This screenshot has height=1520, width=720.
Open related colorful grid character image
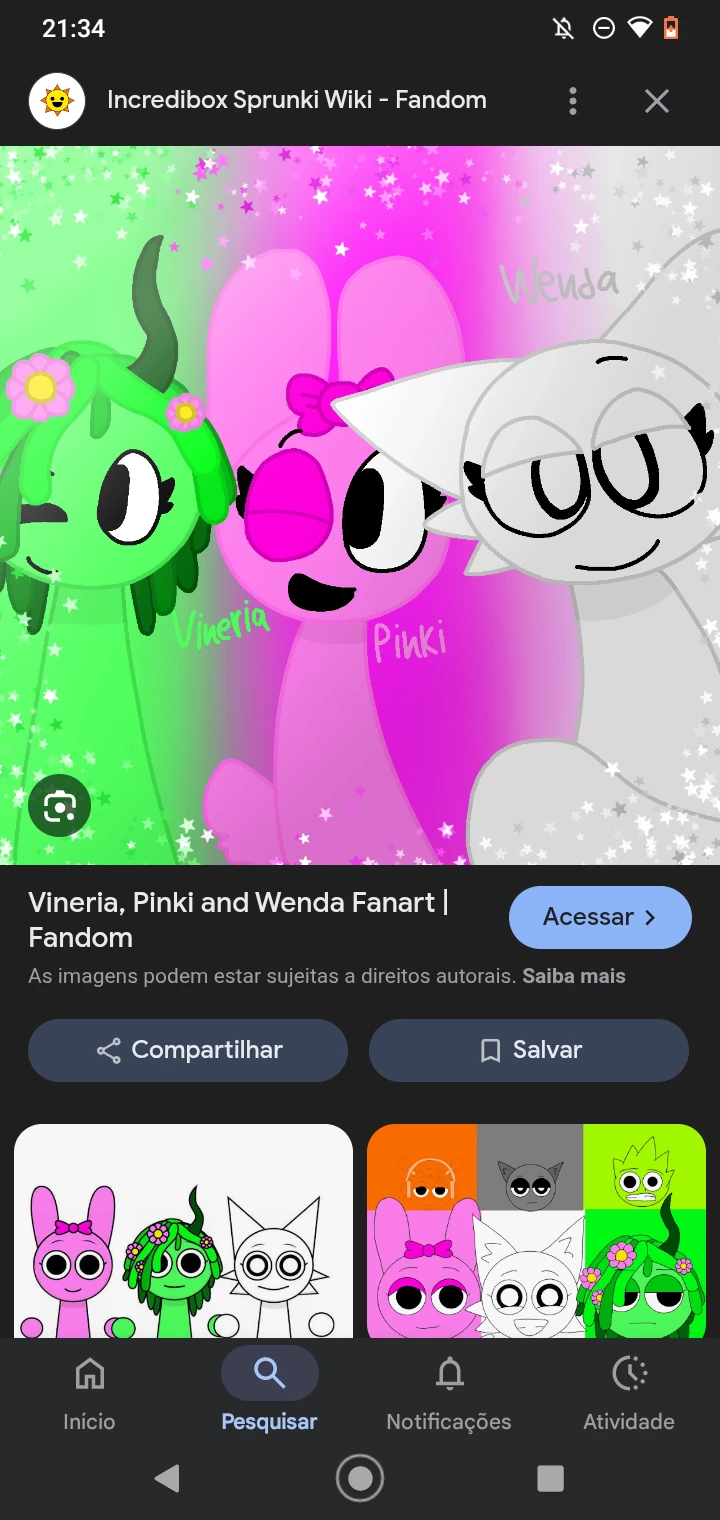(x=536, y=1231)
